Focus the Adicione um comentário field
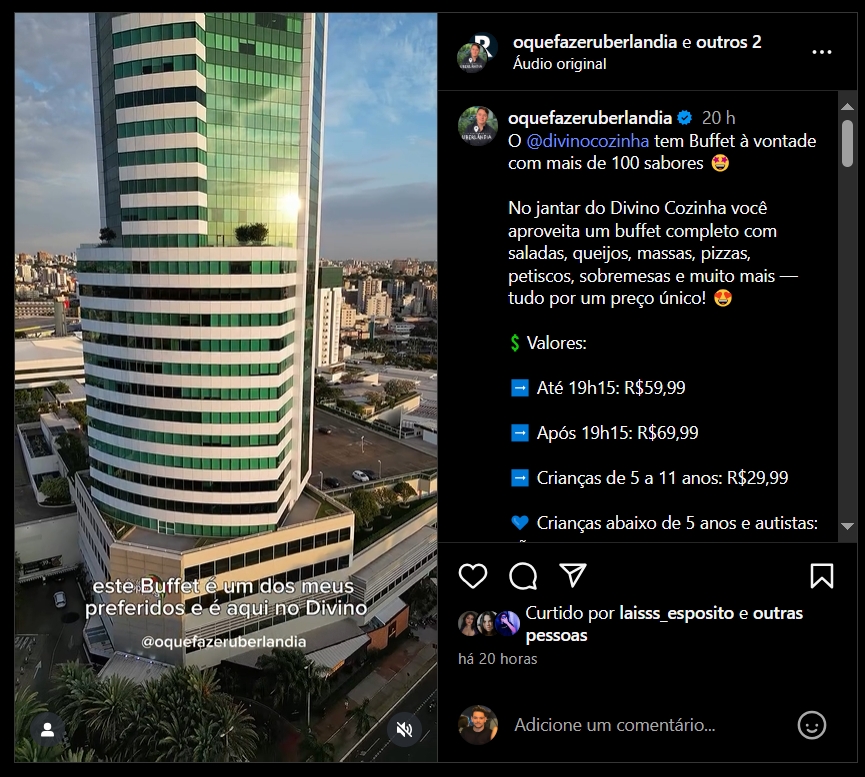The width and height of the screenshot is (865, 777). pyautogui.click(x=640, y=725)
